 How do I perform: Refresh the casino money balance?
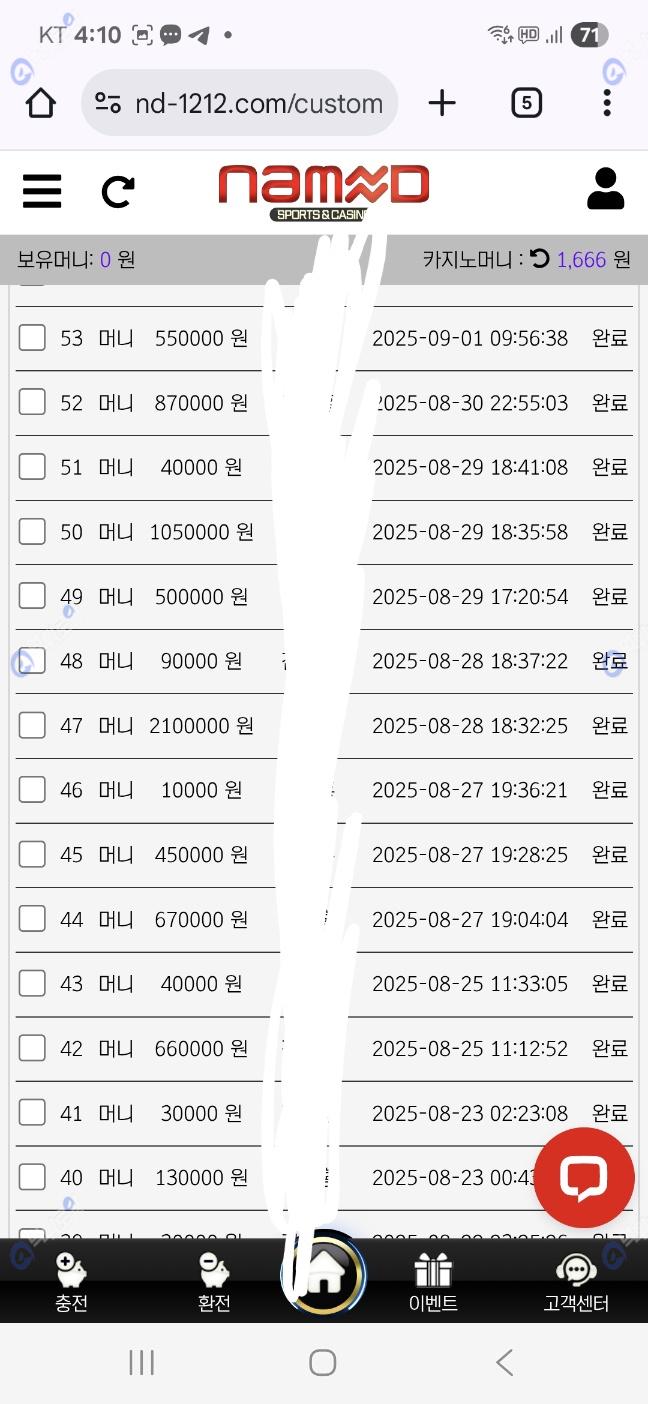point(540,259)
